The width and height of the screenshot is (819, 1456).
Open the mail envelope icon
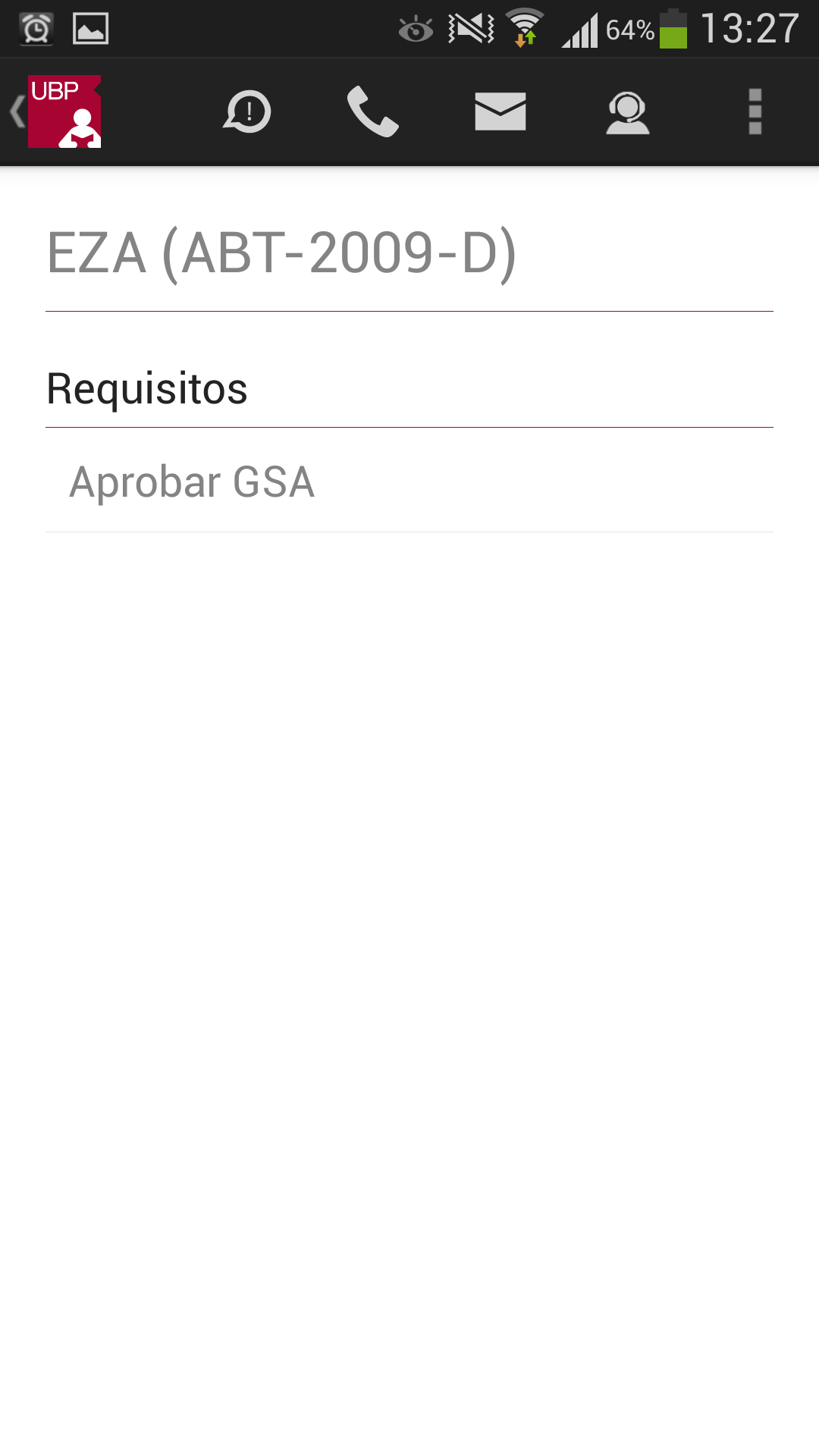click(x=500, y=111)
